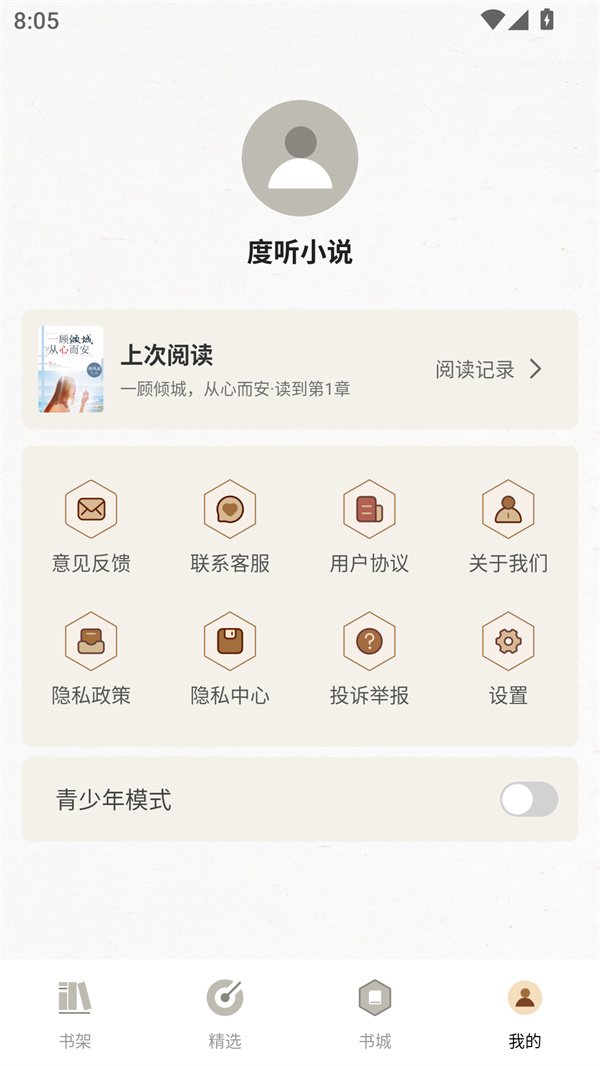View 隐私政策 privacy policy
Viewport: 600px width, 1066px height.
(91, 658)
